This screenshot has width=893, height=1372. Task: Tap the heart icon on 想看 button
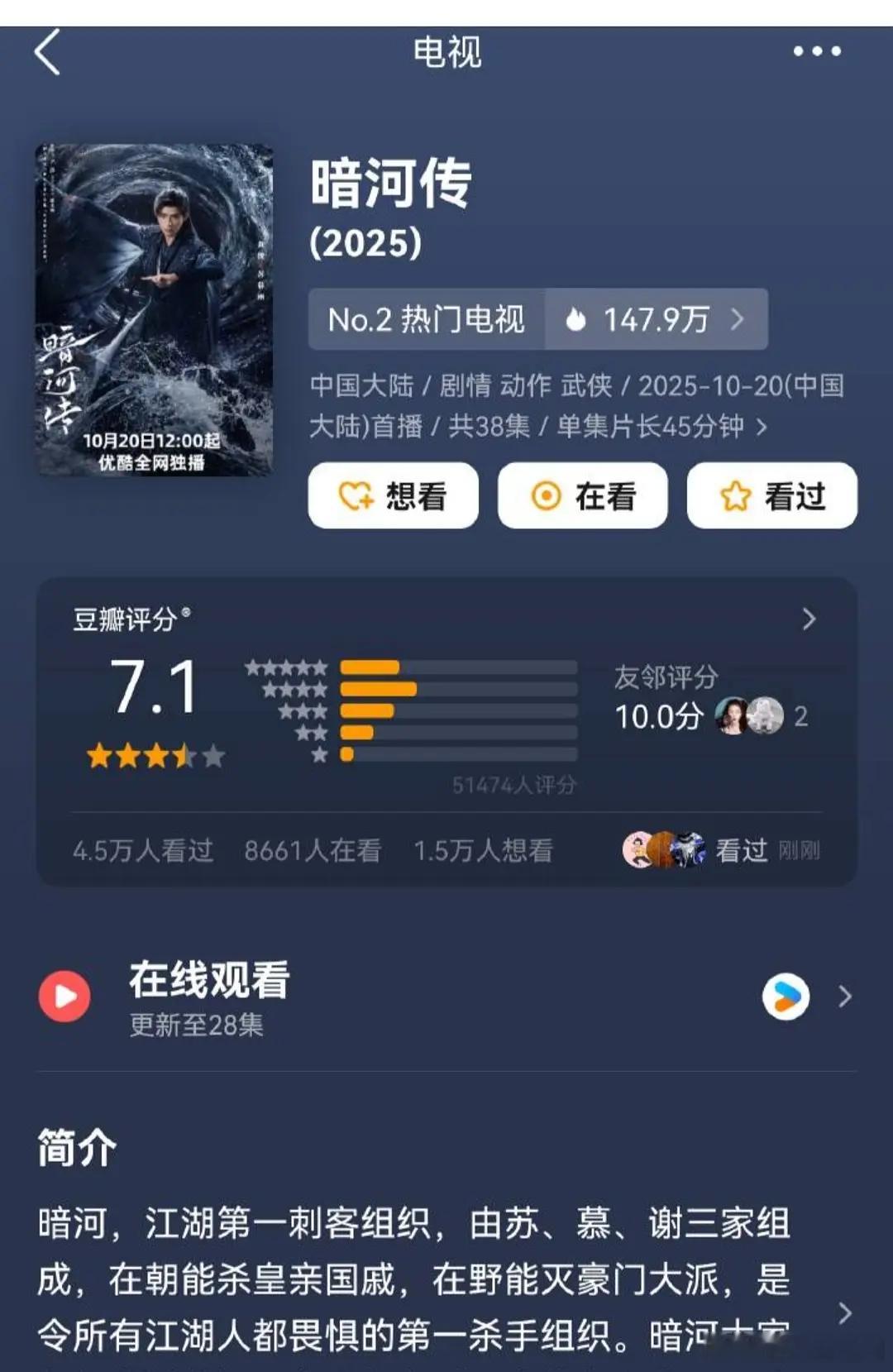(354, 495)
